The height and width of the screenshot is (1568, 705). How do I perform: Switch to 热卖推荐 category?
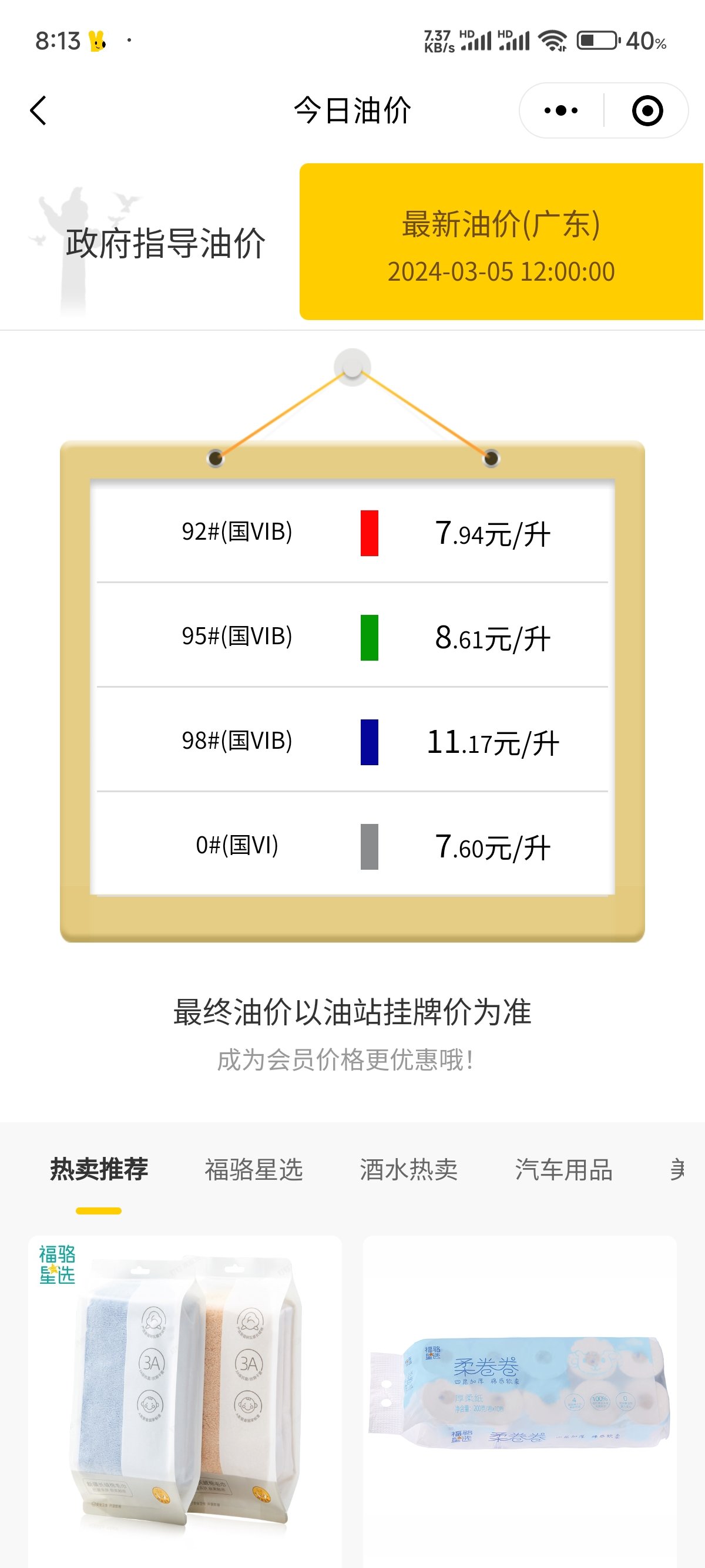click(99, 1169)
